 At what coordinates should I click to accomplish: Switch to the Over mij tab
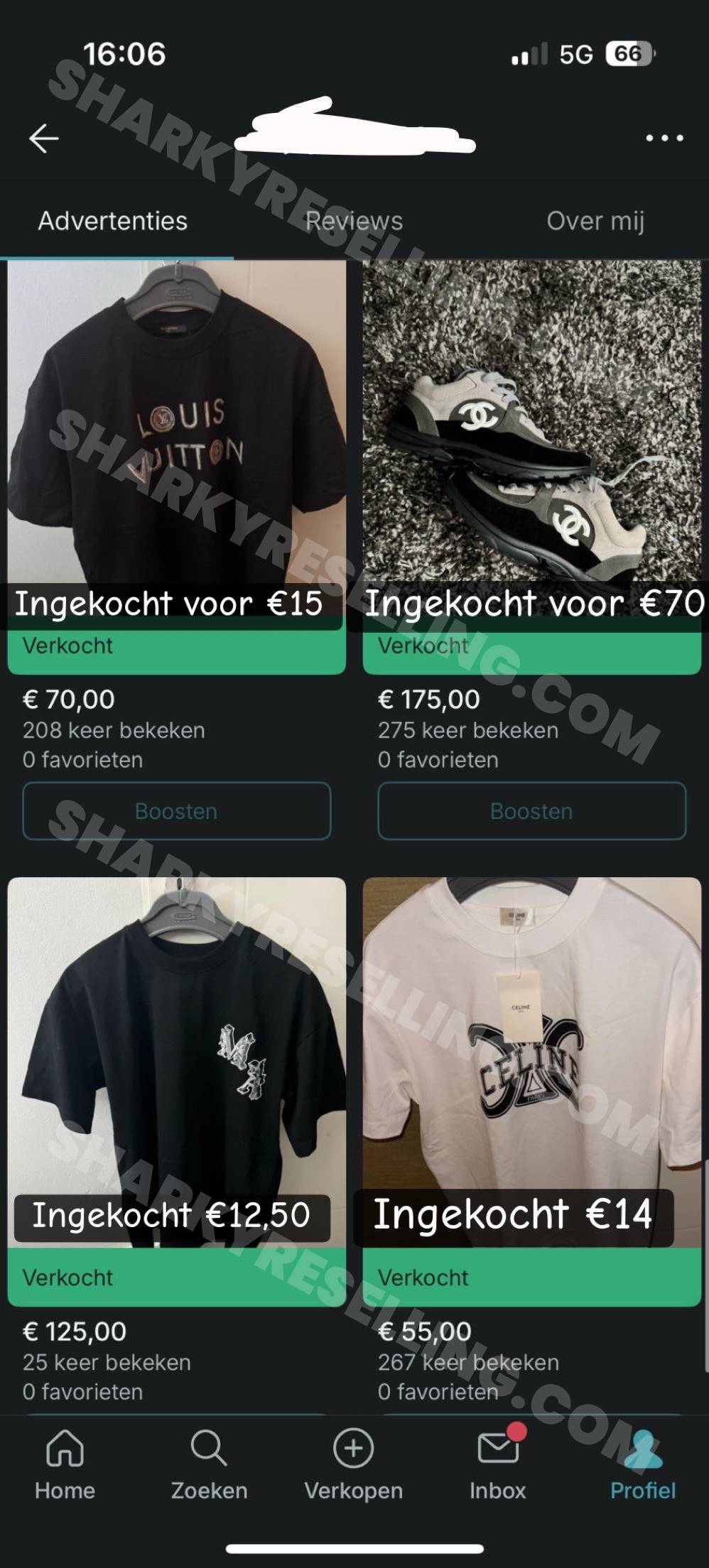(x=595, y=221)
